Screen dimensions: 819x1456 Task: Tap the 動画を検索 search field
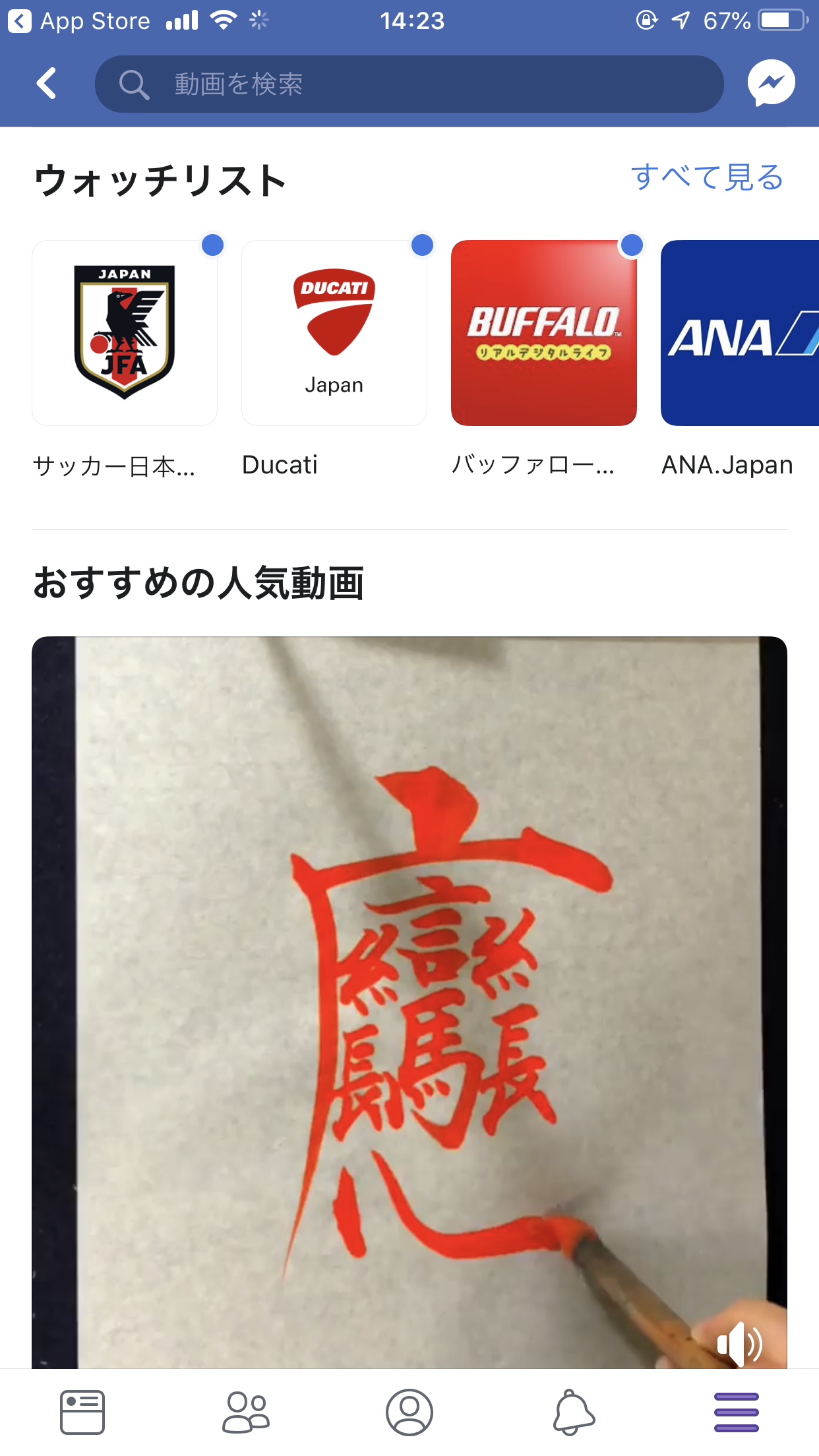click(409, 84)
